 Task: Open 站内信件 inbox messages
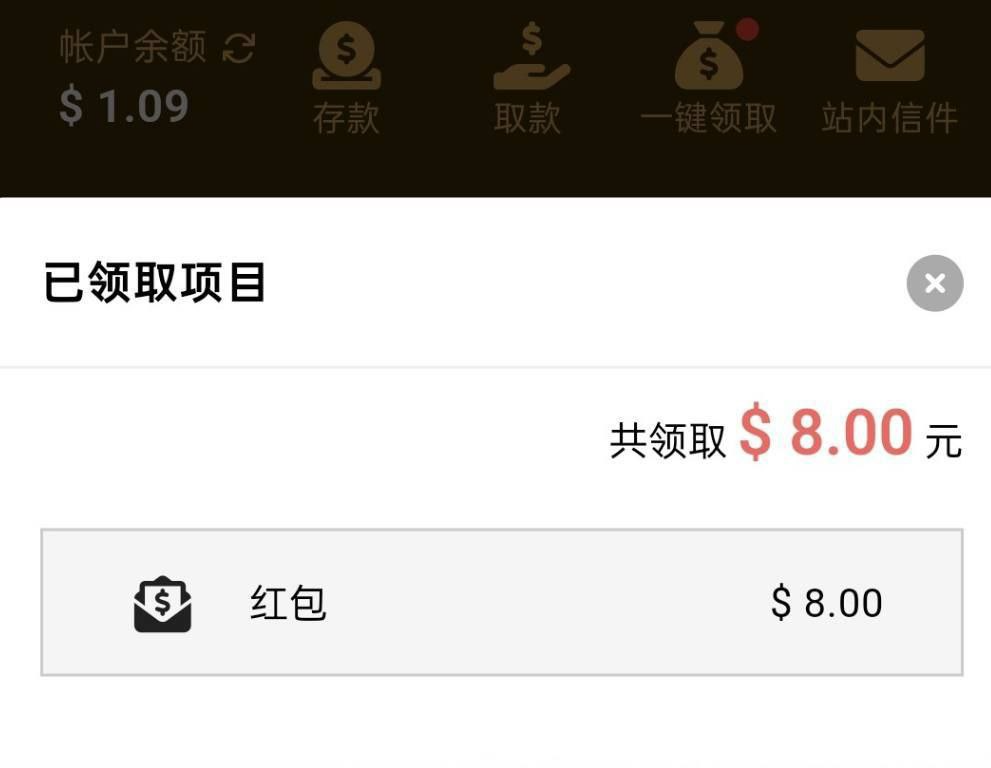click(x=889, y=78)
